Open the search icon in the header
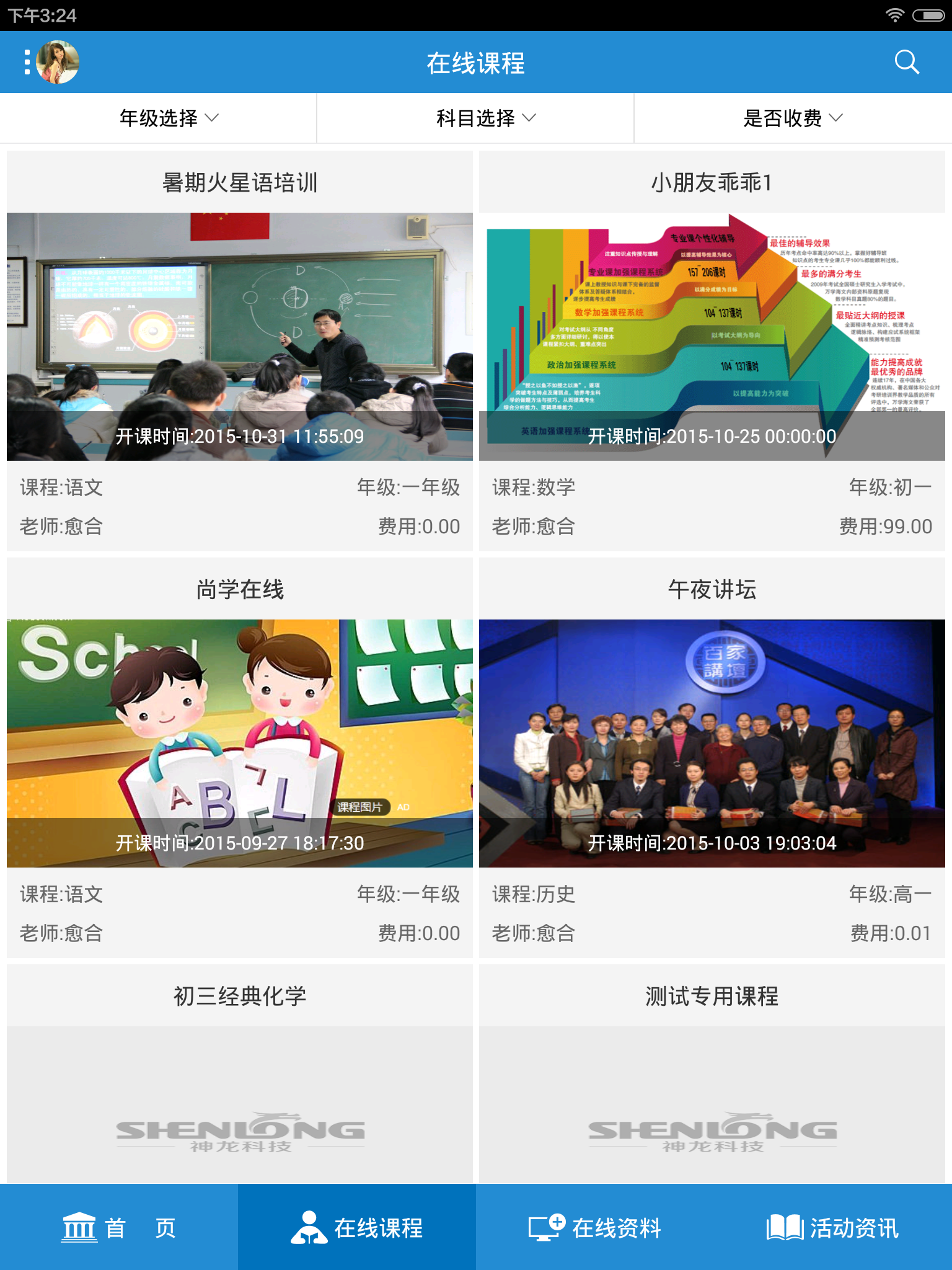Image resolution: width=952 pixels, height=1270 pixels. pos(907,62)
